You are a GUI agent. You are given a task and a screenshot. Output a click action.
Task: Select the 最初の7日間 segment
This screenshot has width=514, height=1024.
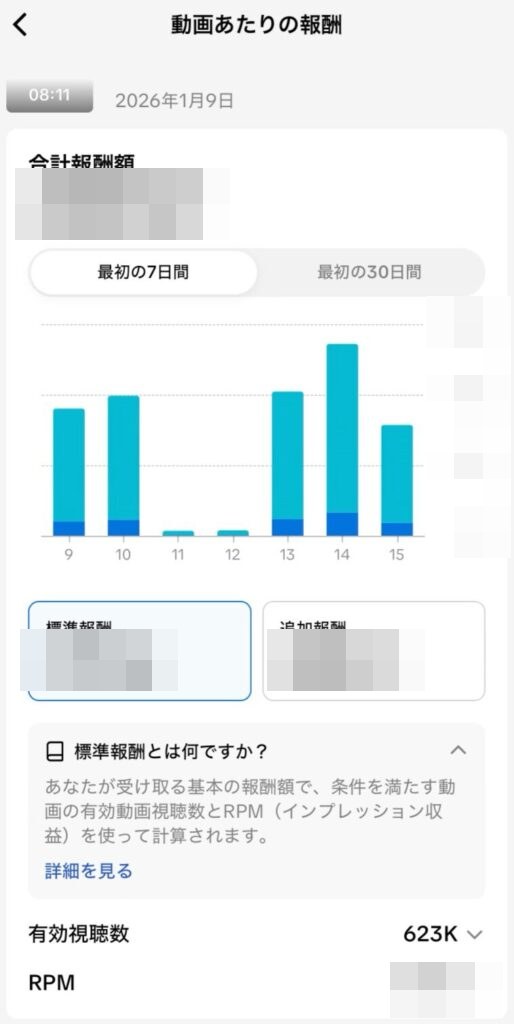pyautogui.click(x=143, y=272)
